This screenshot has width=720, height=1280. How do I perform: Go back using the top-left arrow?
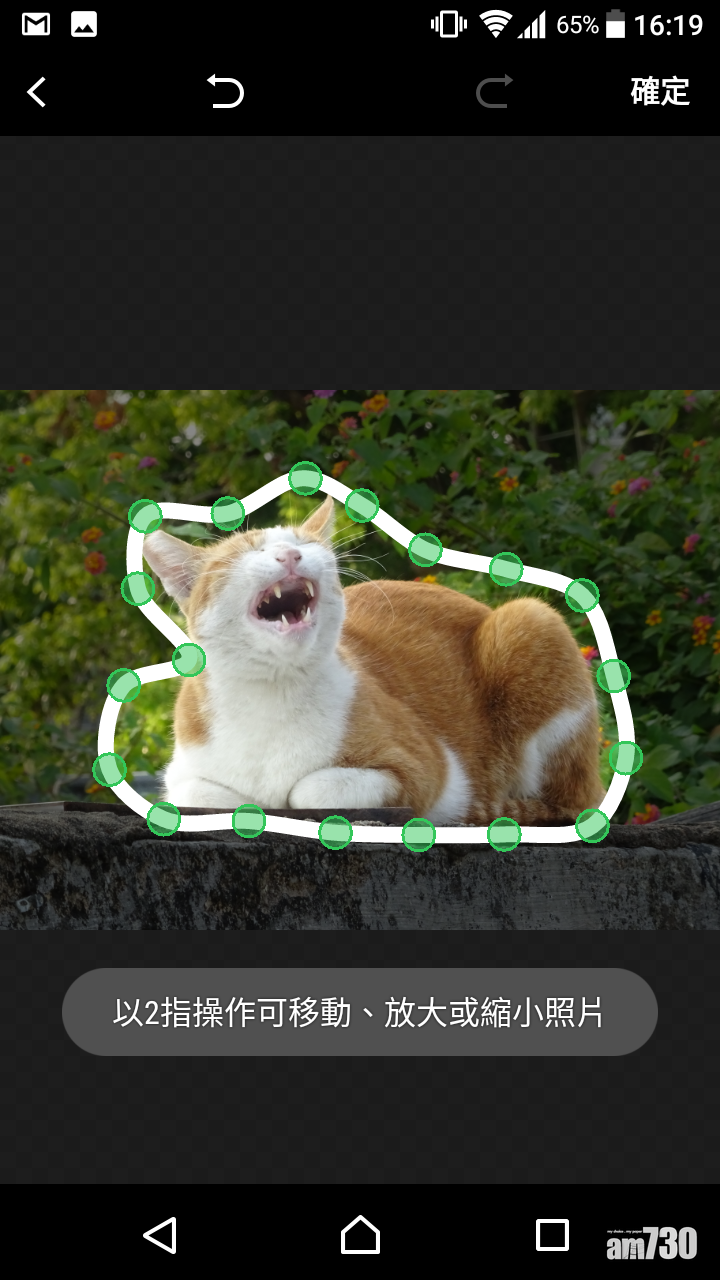click(x=37, y=92)
